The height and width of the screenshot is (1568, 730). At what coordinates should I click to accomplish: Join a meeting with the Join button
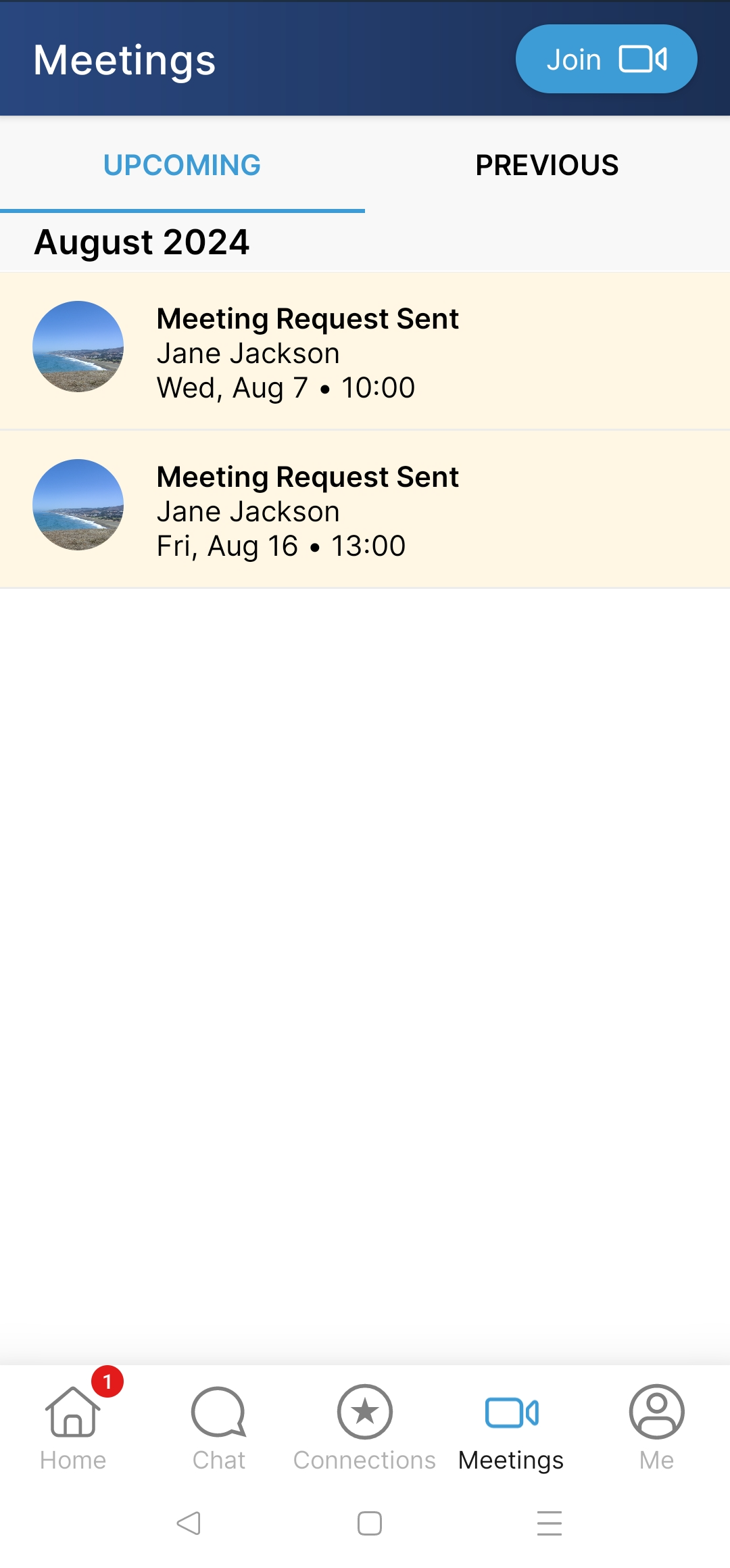point(606,59)
